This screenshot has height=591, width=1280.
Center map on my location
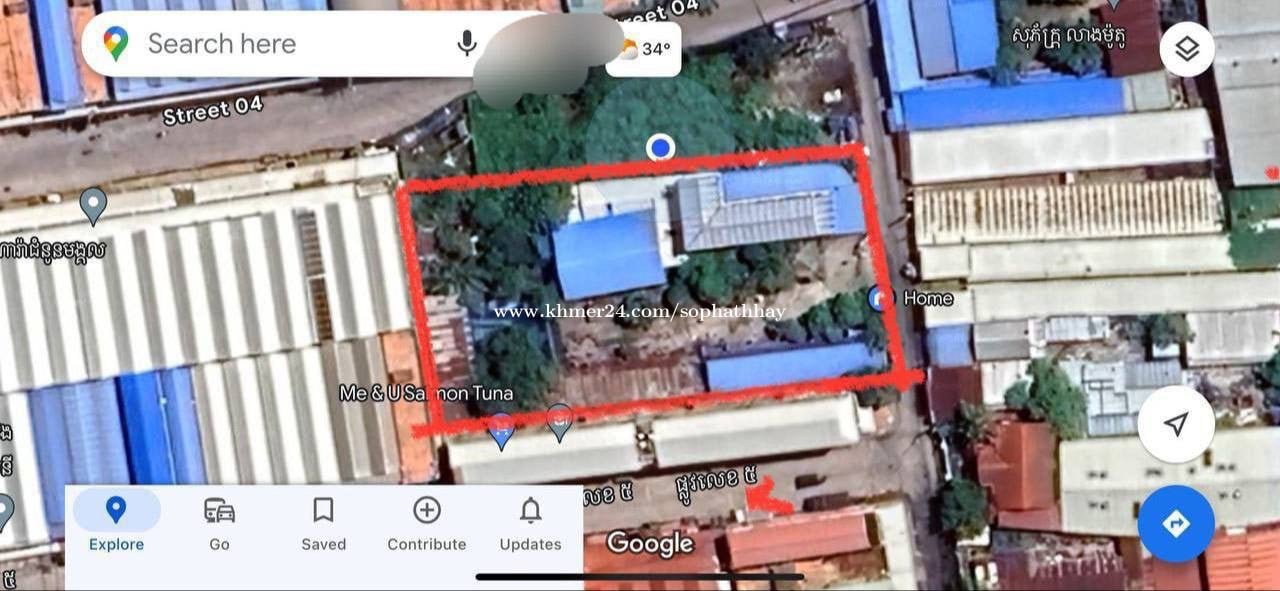pos(1176,425)
